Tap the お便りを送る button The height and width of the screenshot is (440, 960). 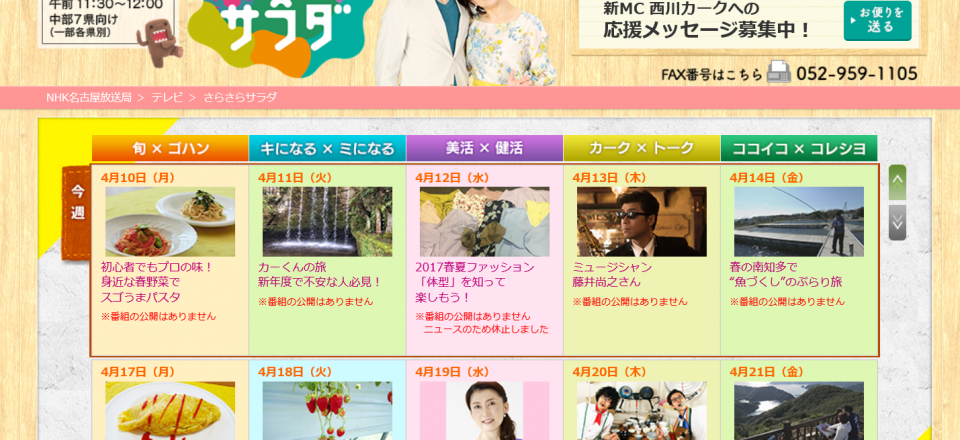pos(877,20)
